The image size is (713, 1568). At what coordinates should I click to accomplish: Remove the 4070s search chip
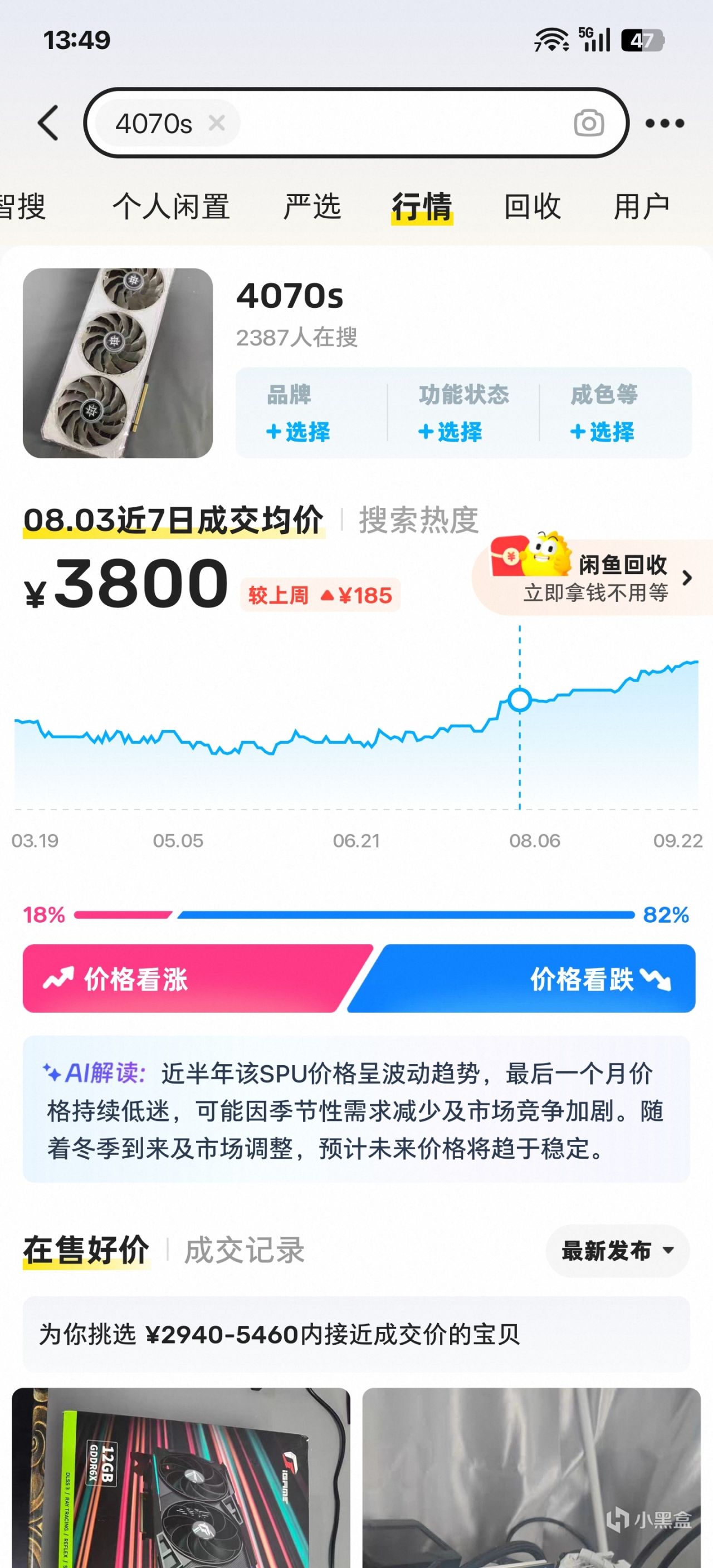point(217,123)
